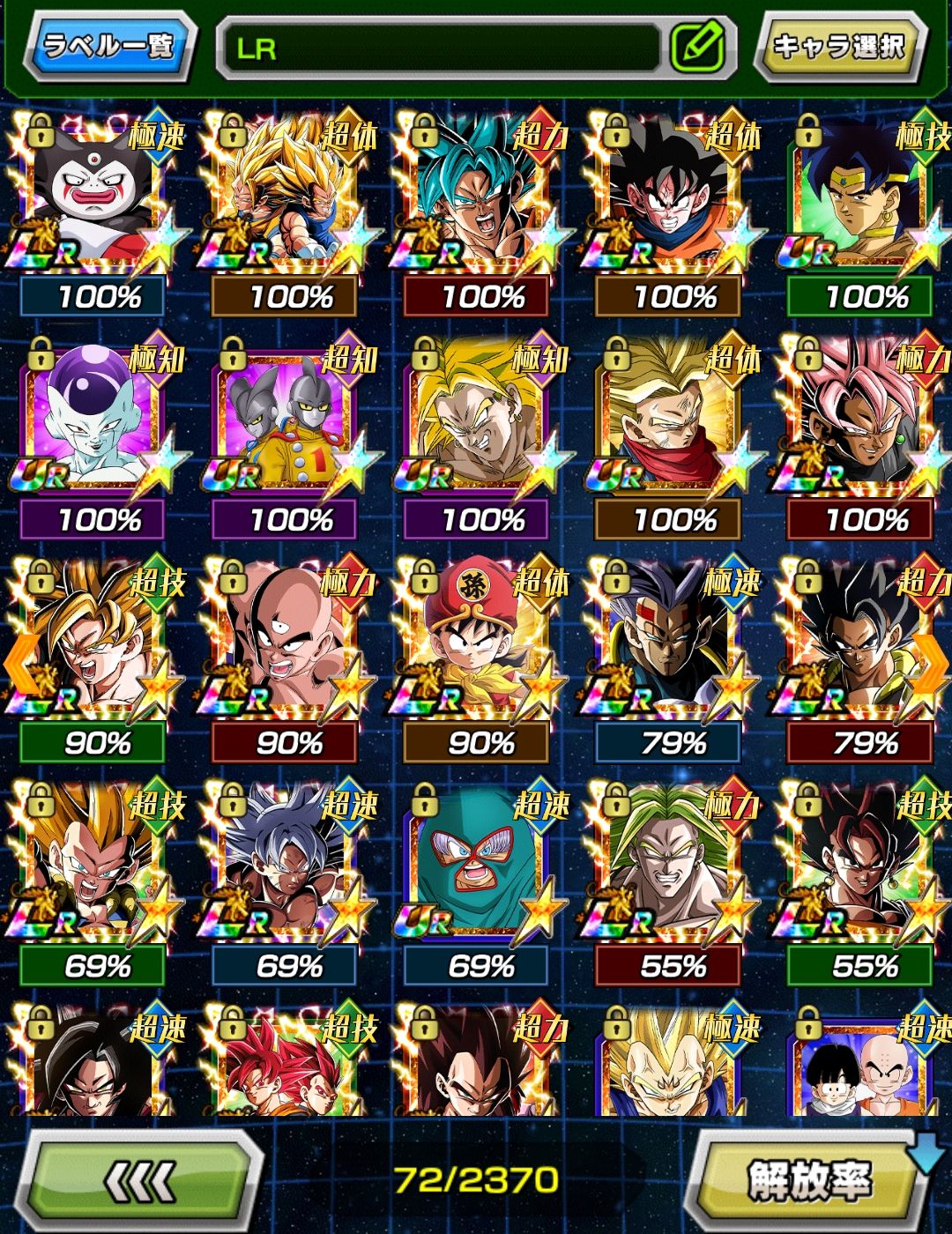Tap the キャラ選択 character select button
This screenshot has width=952, height=1234.
point(838,46)
